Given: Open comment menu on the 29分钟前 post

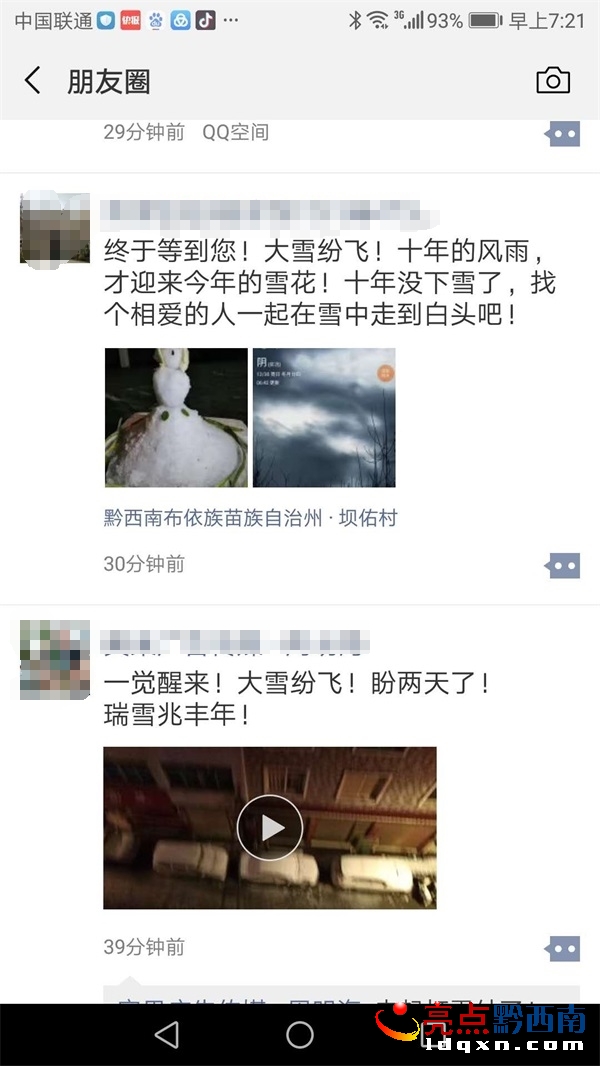Looking at the screenshot, I should coord(563,133).
